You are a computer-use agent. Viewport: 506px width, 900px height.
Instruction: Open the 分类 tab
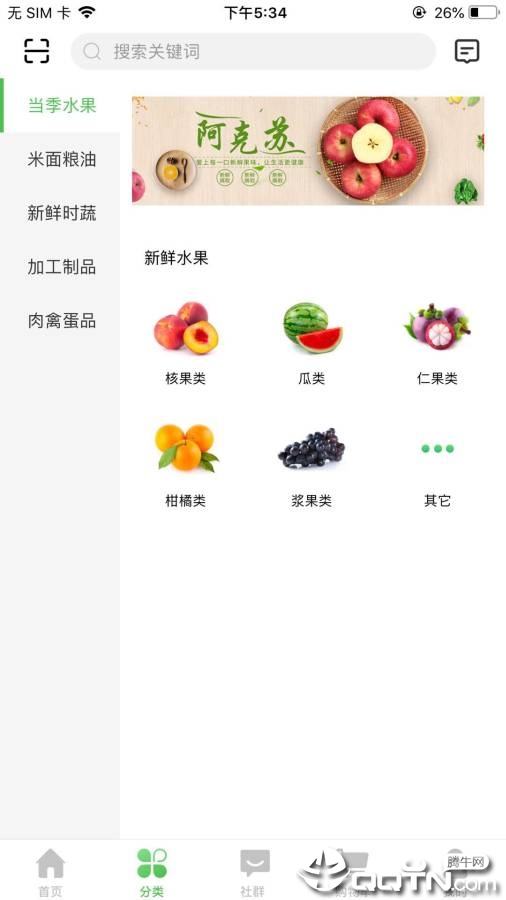pos(151,871)
